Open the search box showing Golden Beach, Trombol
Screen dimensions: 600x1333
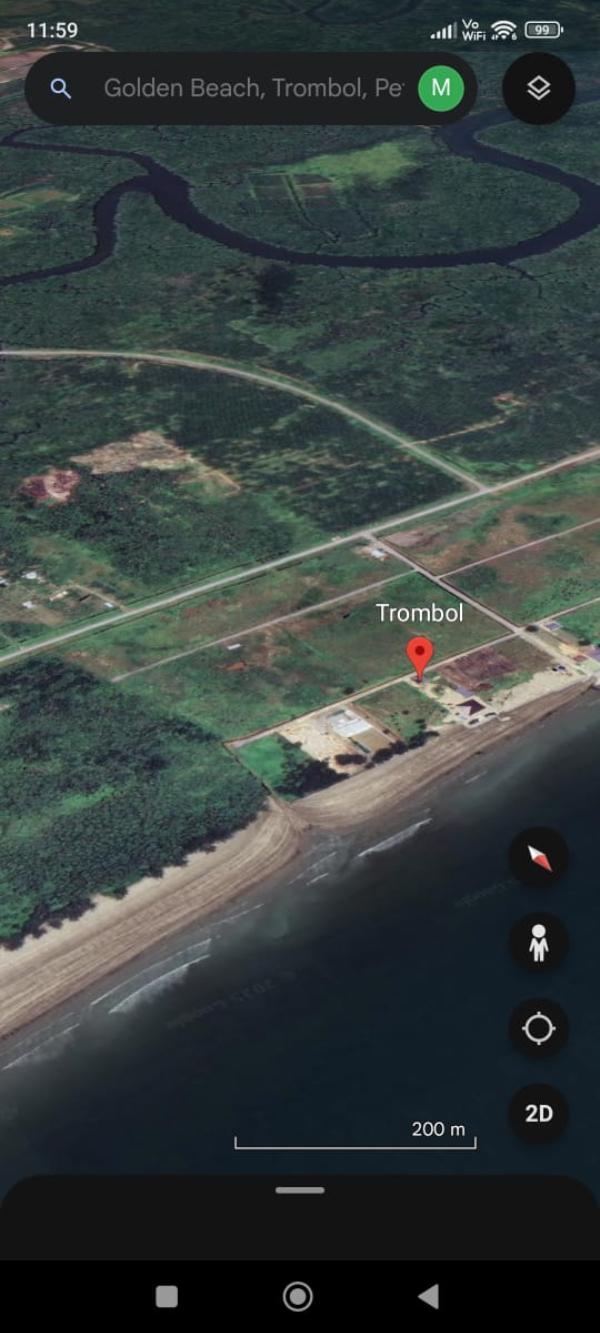pos(250,88)
